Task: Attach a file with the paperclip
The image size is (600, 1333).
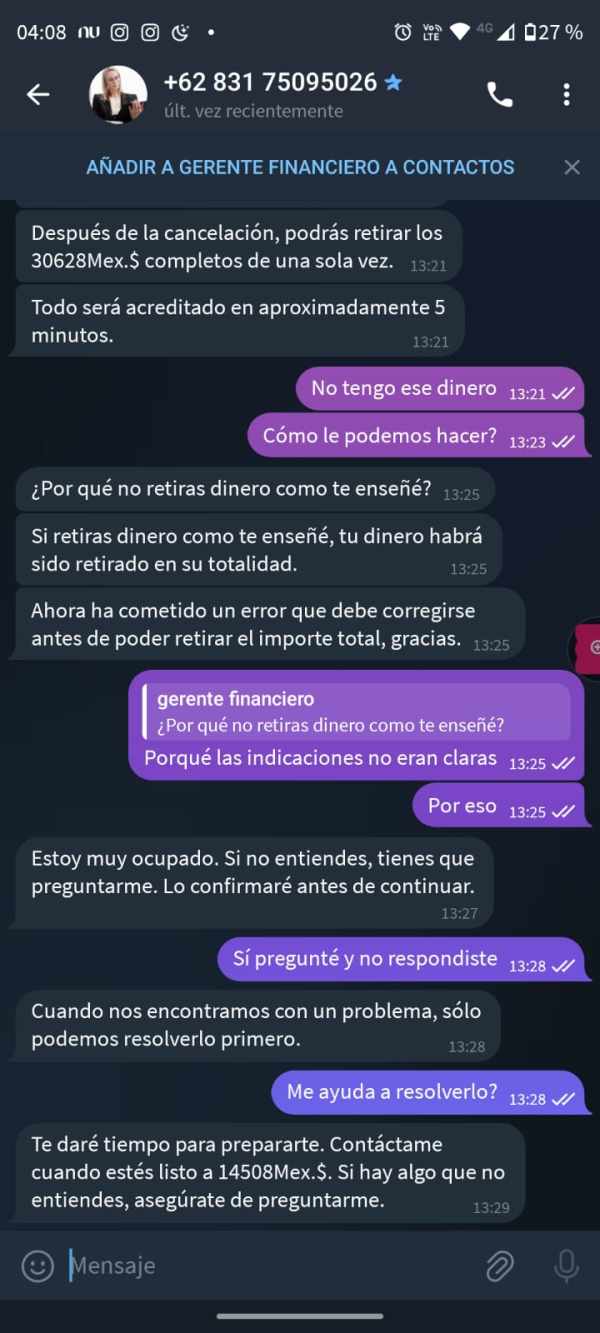Action: pos(499,1266)
